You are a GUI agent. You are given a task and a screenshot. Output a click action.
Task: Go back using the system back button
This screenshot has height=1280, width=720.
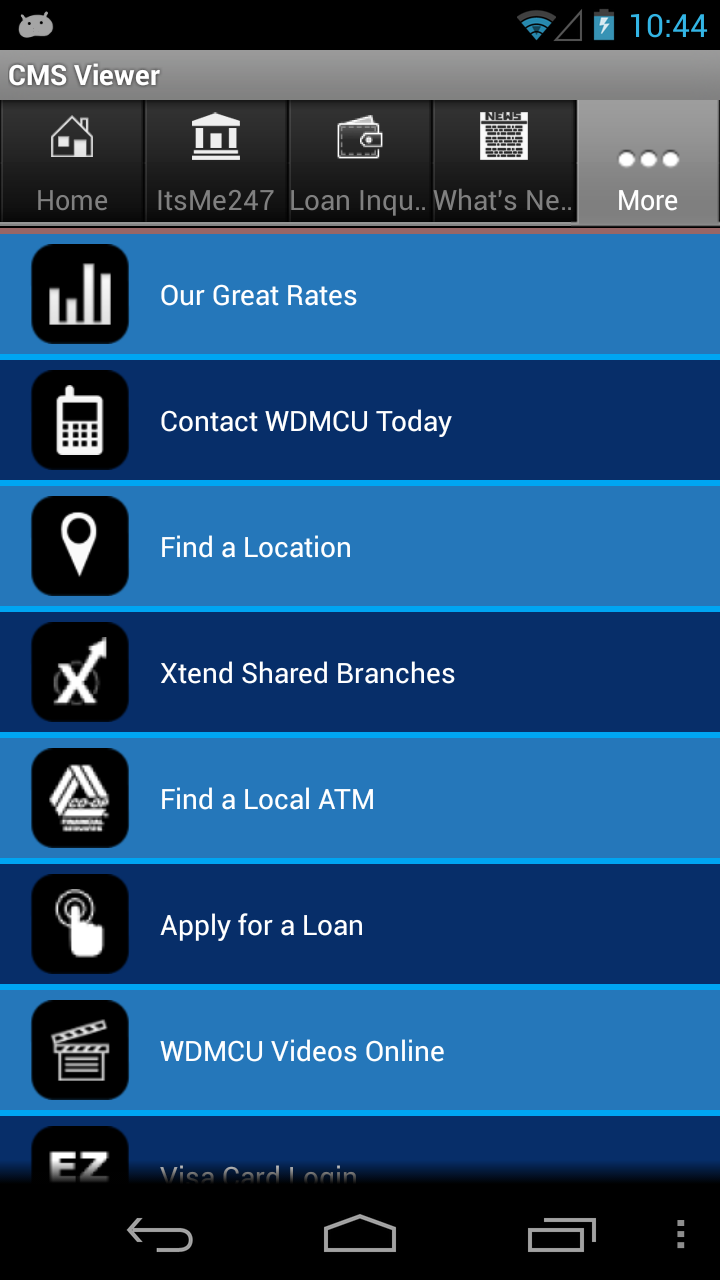click(160, 1235)
